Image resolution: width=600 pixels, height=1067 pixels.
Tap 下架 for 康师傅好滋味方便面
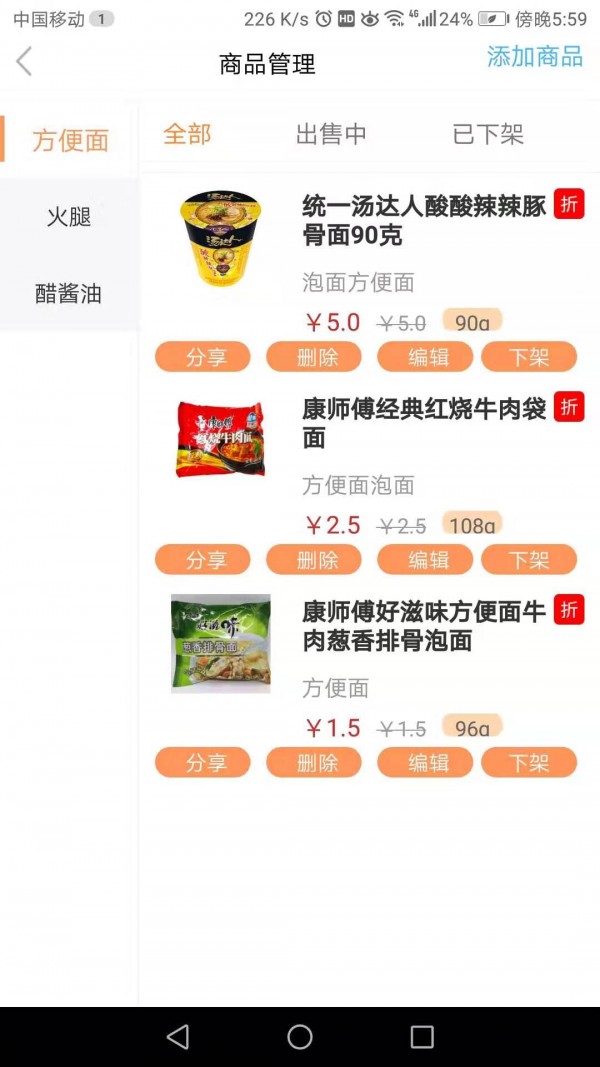click(529, 763)
